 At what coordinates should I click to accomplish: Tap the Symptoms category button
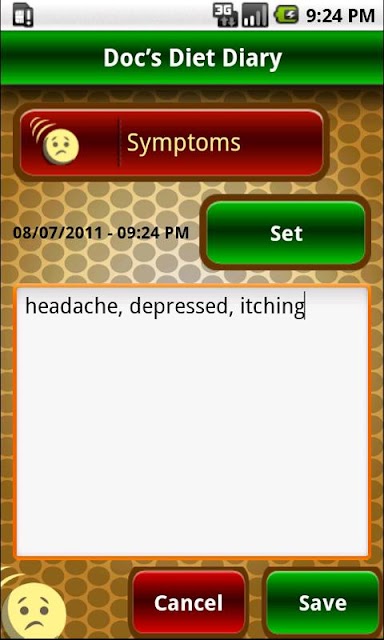pyautogui.click(x=171, y=142)
